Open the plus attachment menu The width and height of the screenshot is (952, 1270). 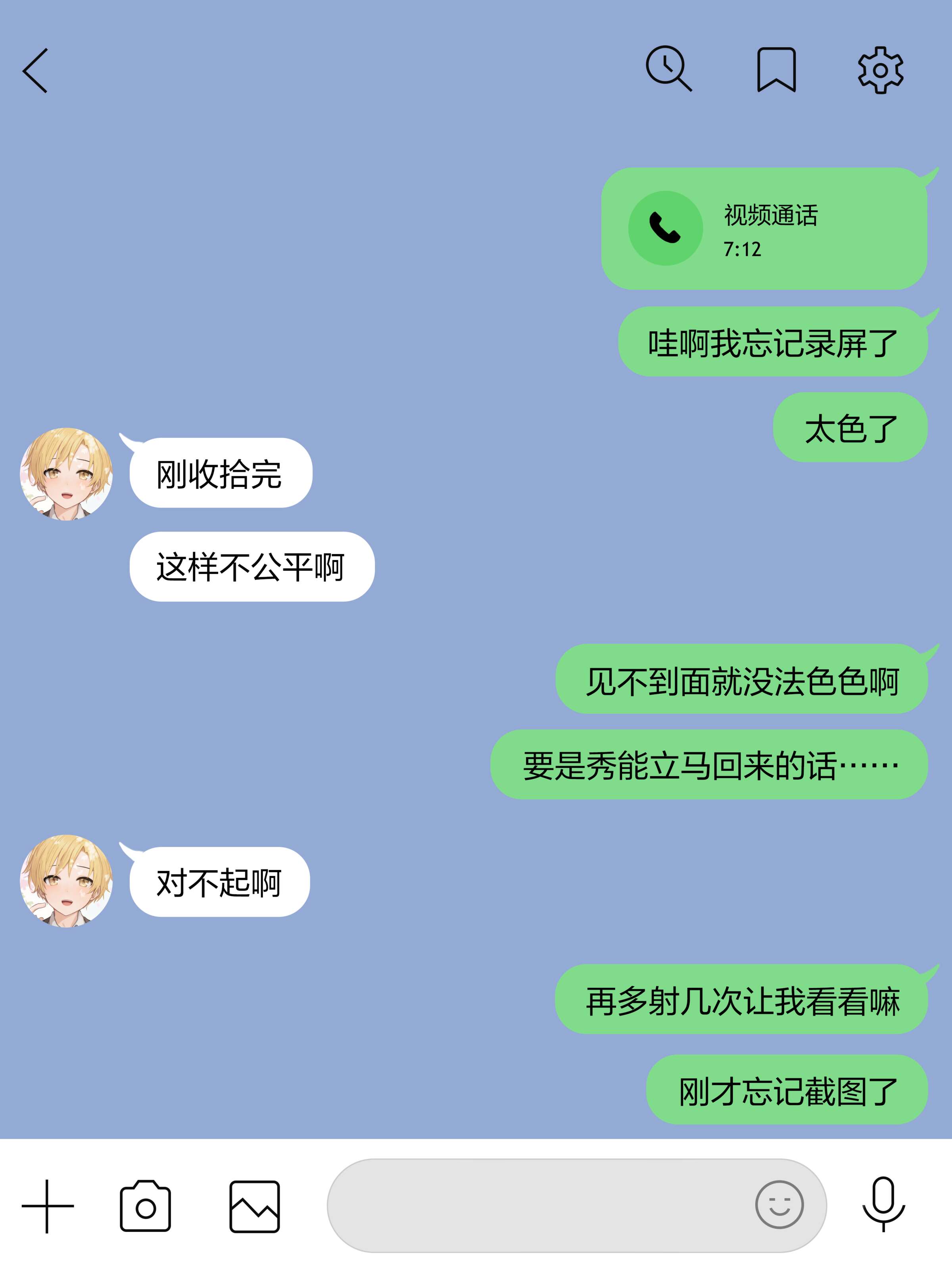tap(48, 1206)
